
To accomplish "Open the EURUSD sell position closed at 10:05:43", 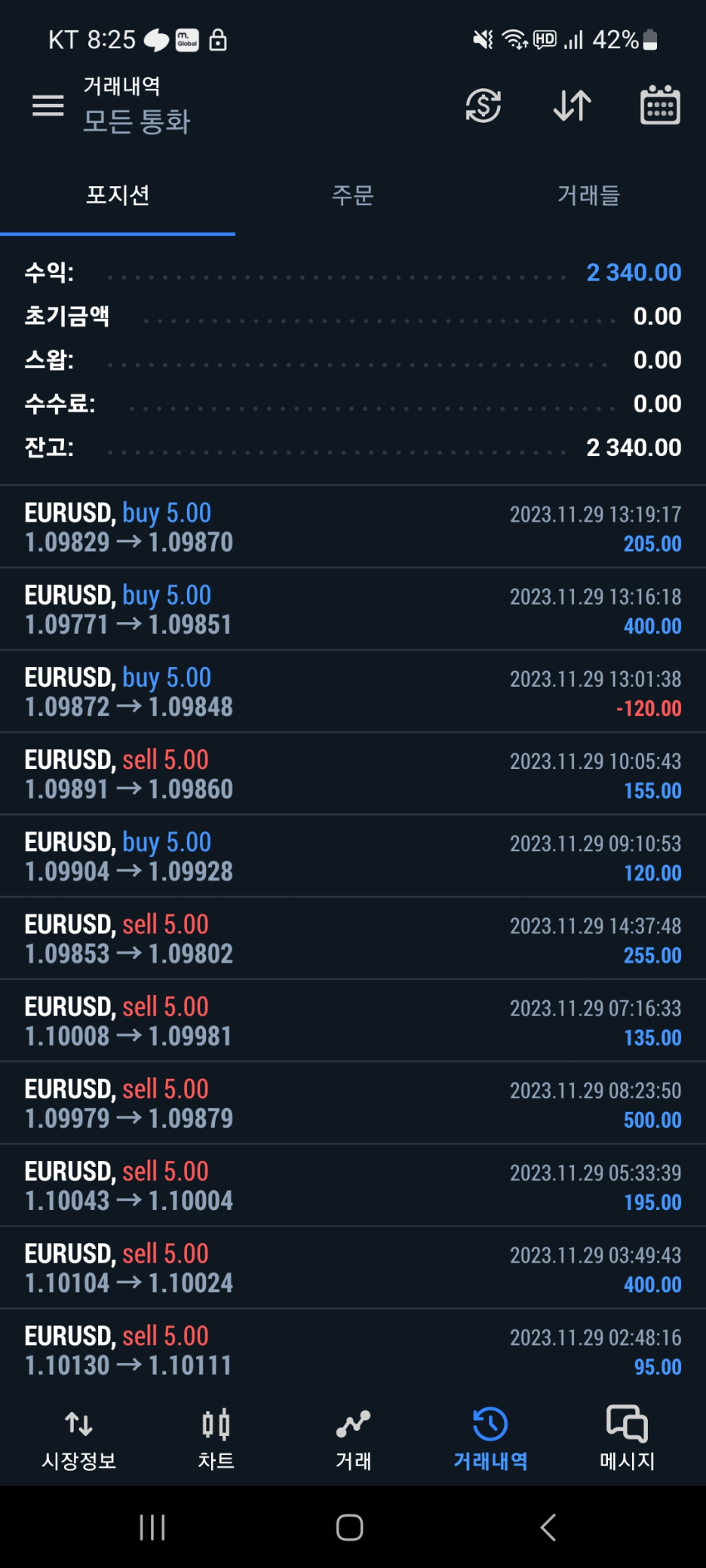I will pyautogui.click(x=353, y=774).
